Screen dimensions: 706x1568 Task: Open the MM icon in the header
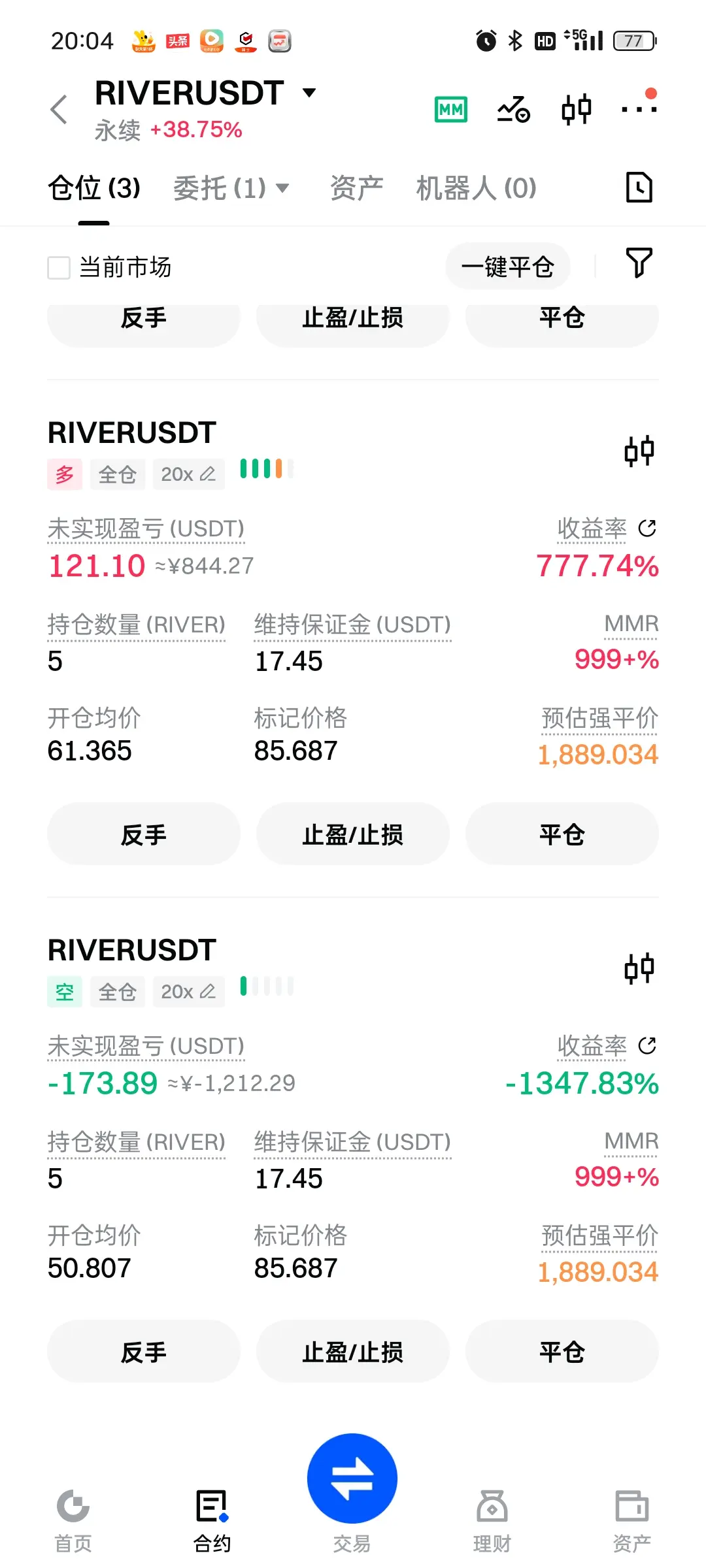451,109
